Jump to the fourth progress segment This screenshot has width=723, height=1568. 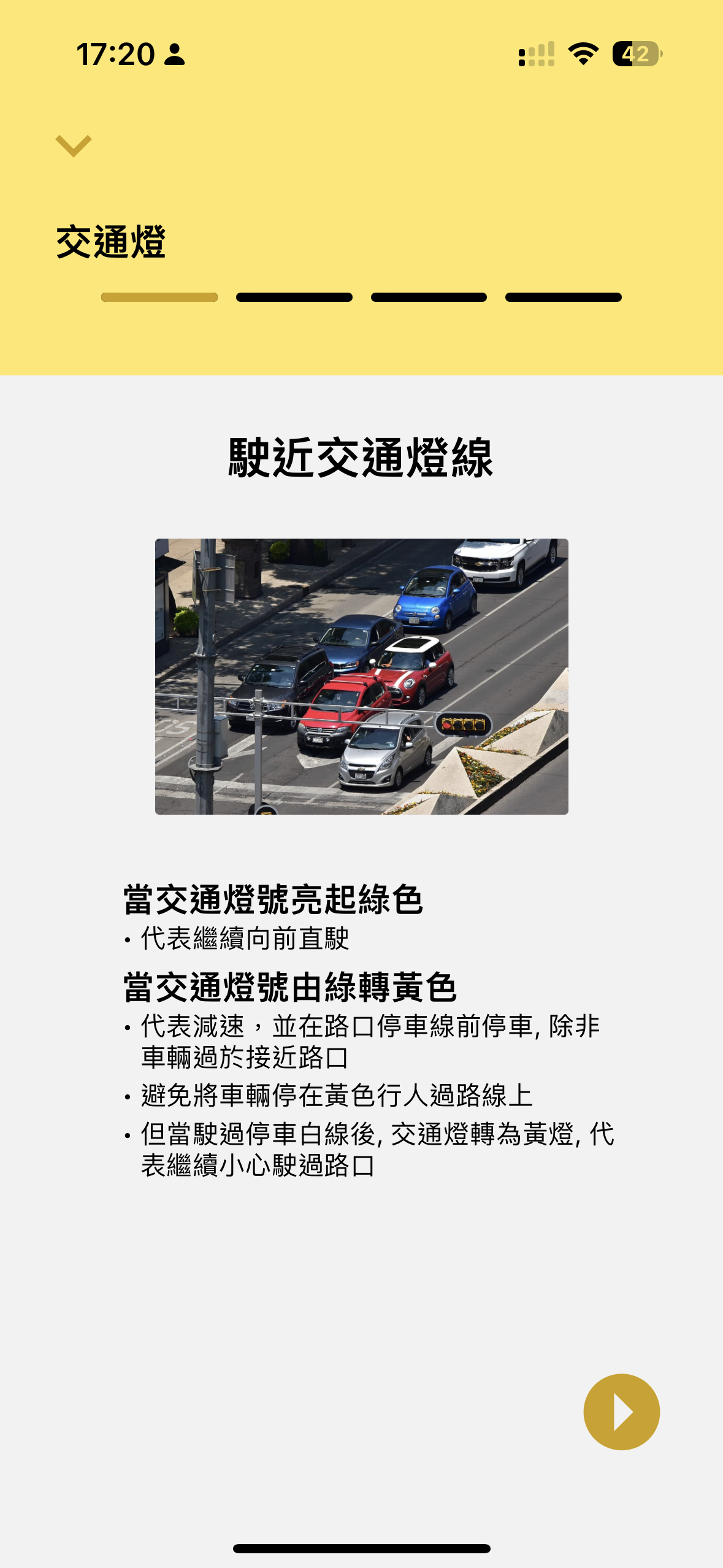[563, 298]
